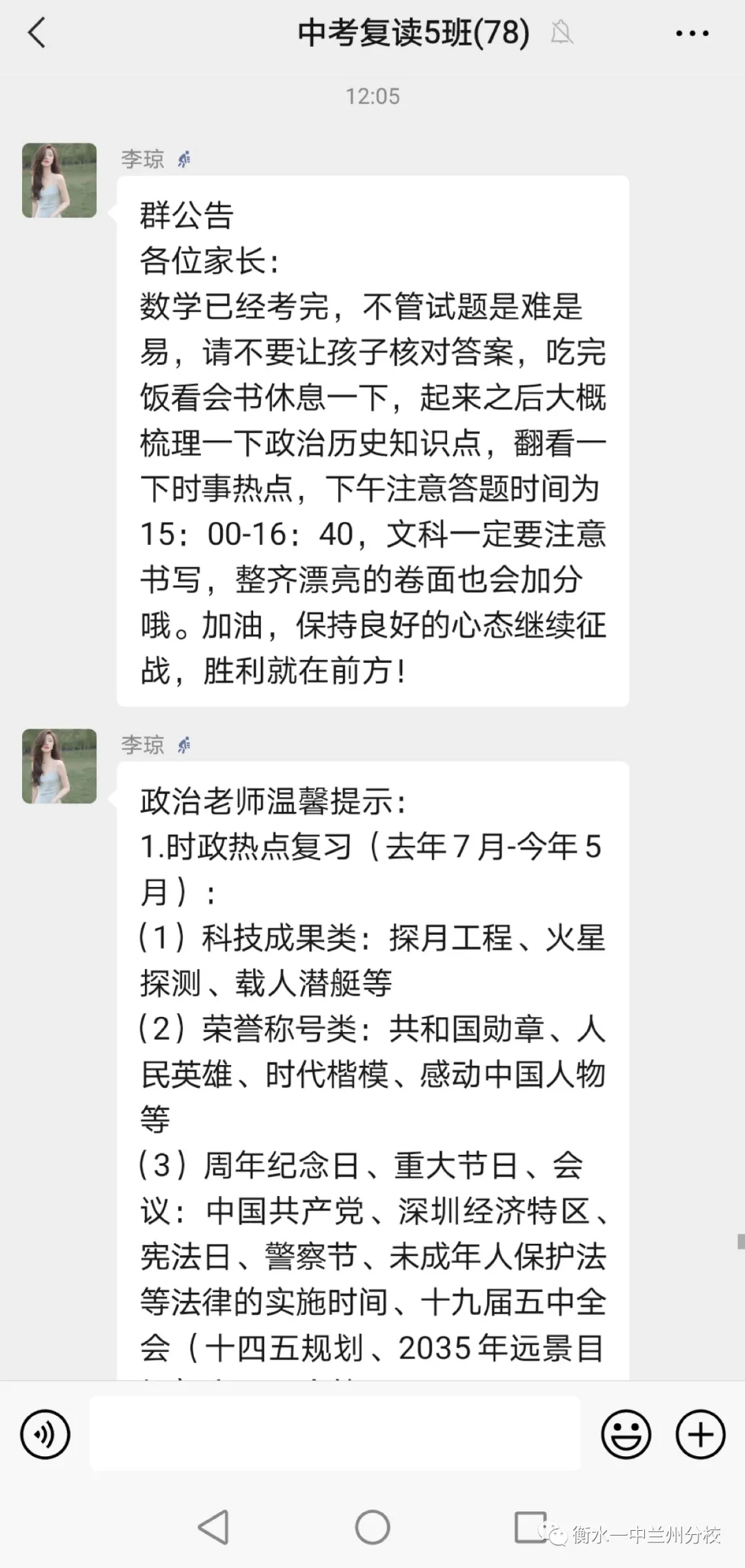The width and height of the screenshot is (745, 1568).
Task: Open the emoji picker
Action: click(626, 1434)
